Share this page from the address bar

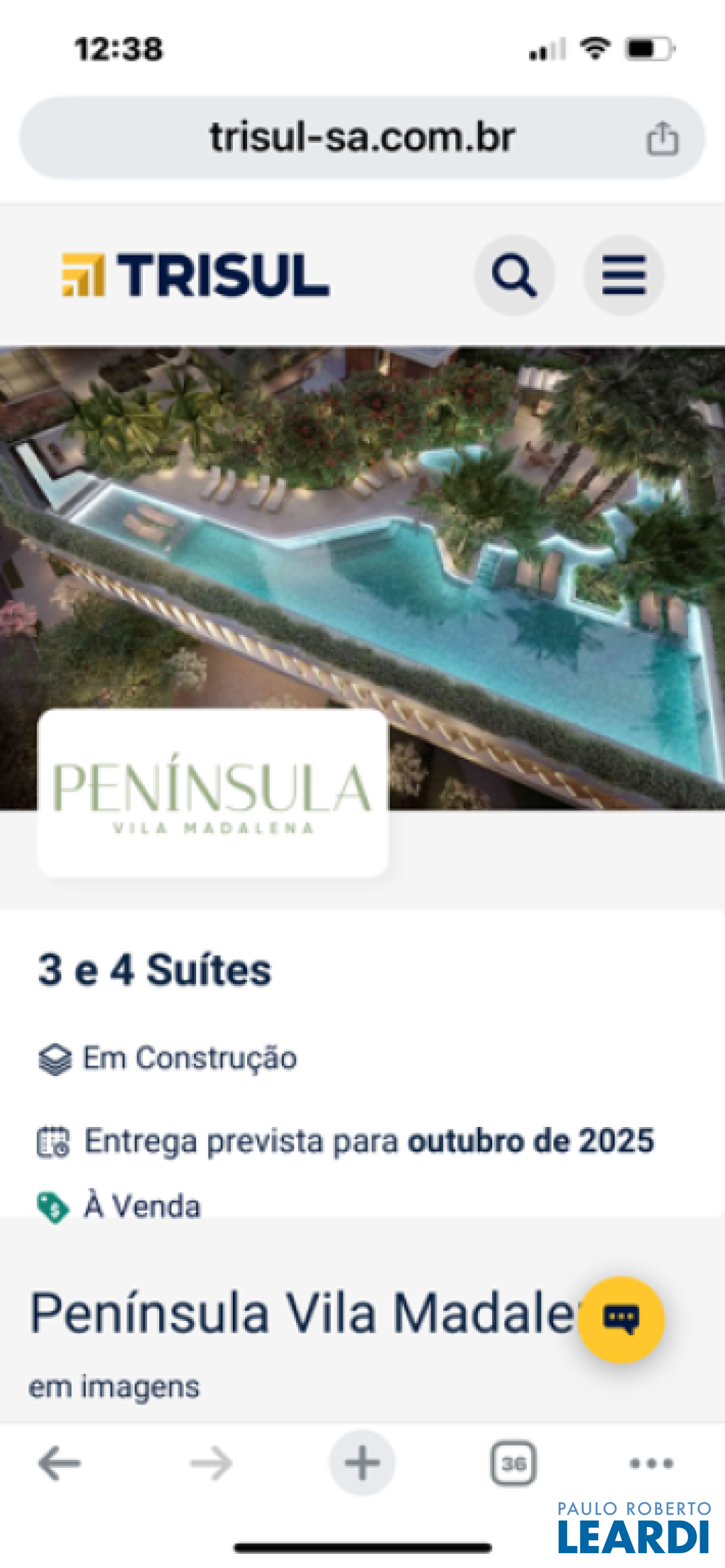[x=662, y=138]
